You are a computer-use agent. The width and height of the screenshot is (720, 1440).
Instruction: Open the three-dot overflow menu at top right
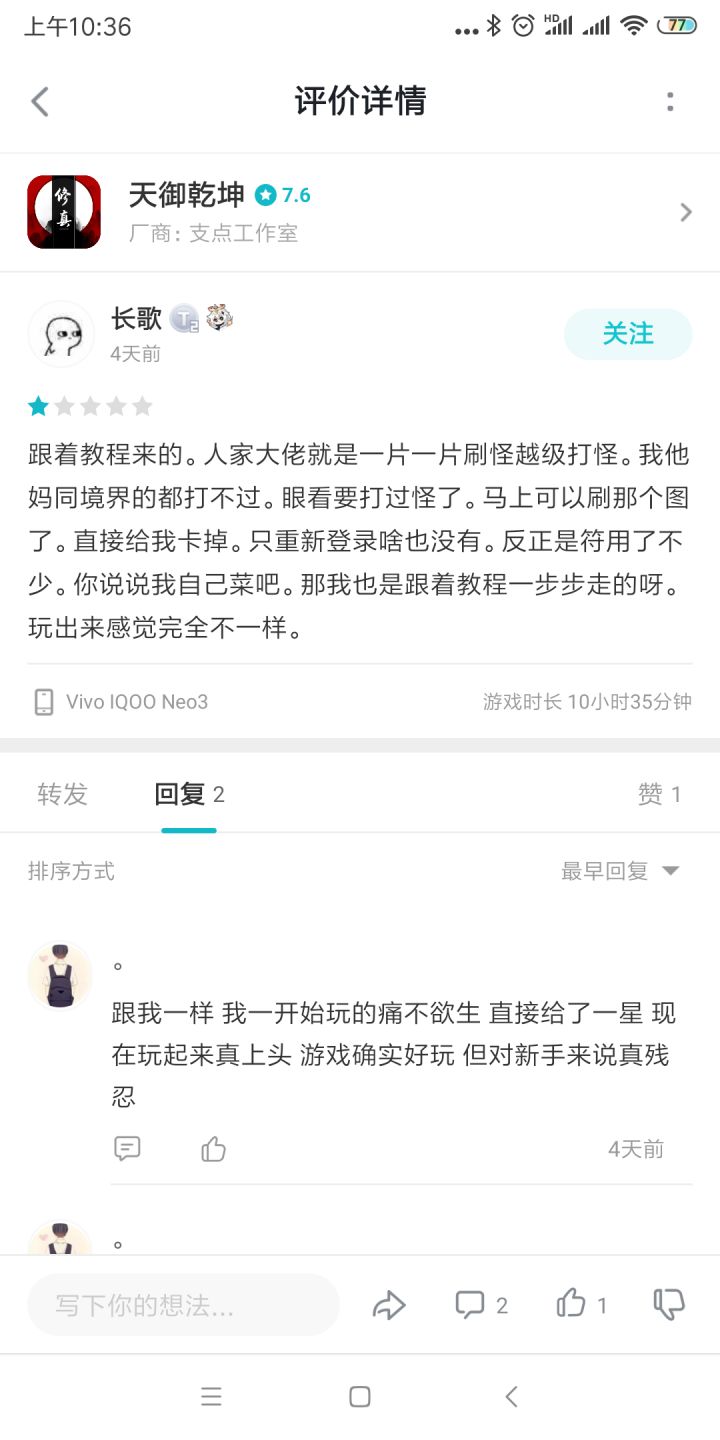click(x=670, y=100)
